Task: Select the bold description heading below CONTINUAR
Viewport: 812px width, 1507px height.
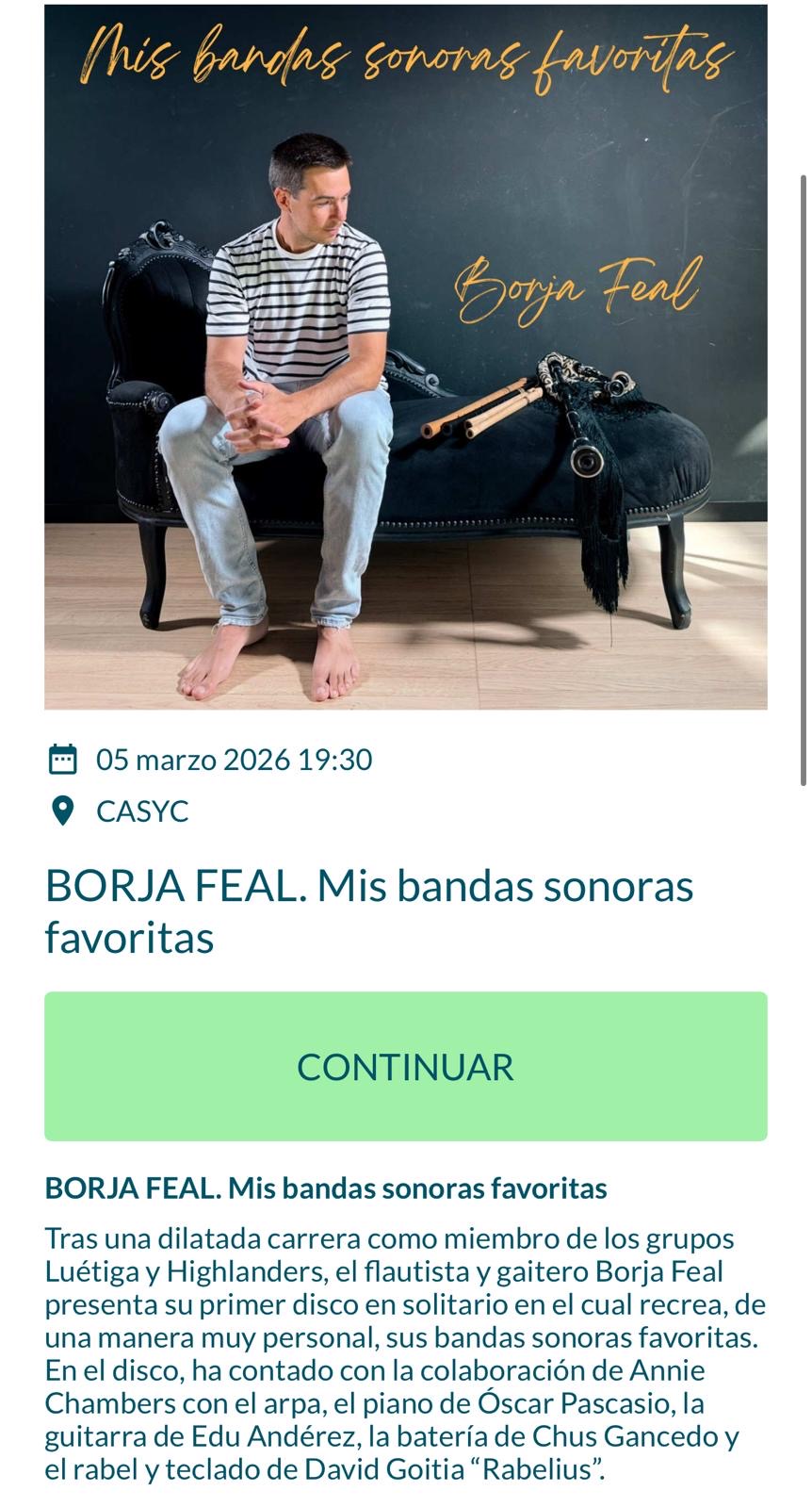Action: 326,1190
